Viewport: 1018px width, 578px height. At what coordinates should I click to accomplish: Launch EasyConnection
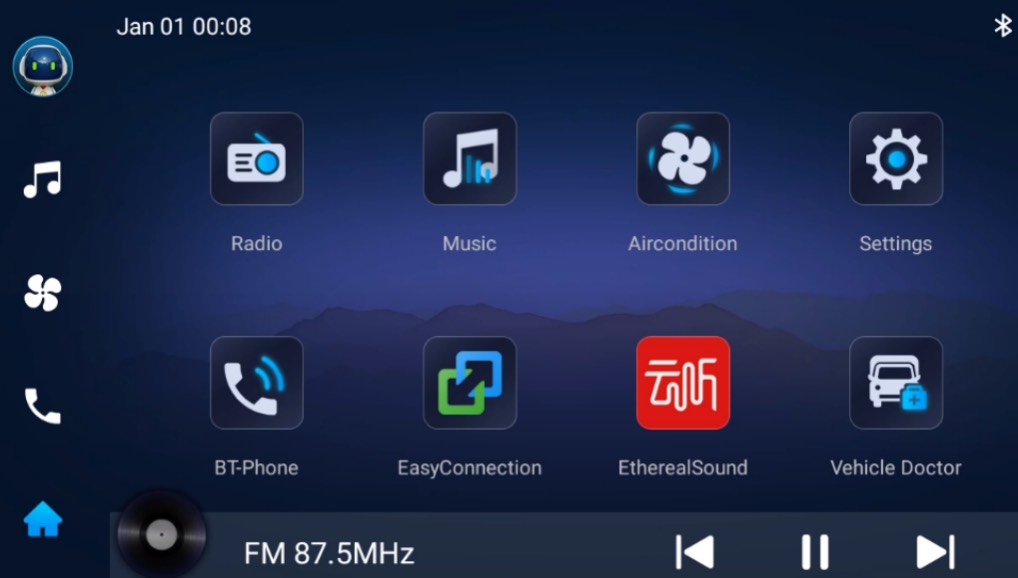[x=469, y=383]
